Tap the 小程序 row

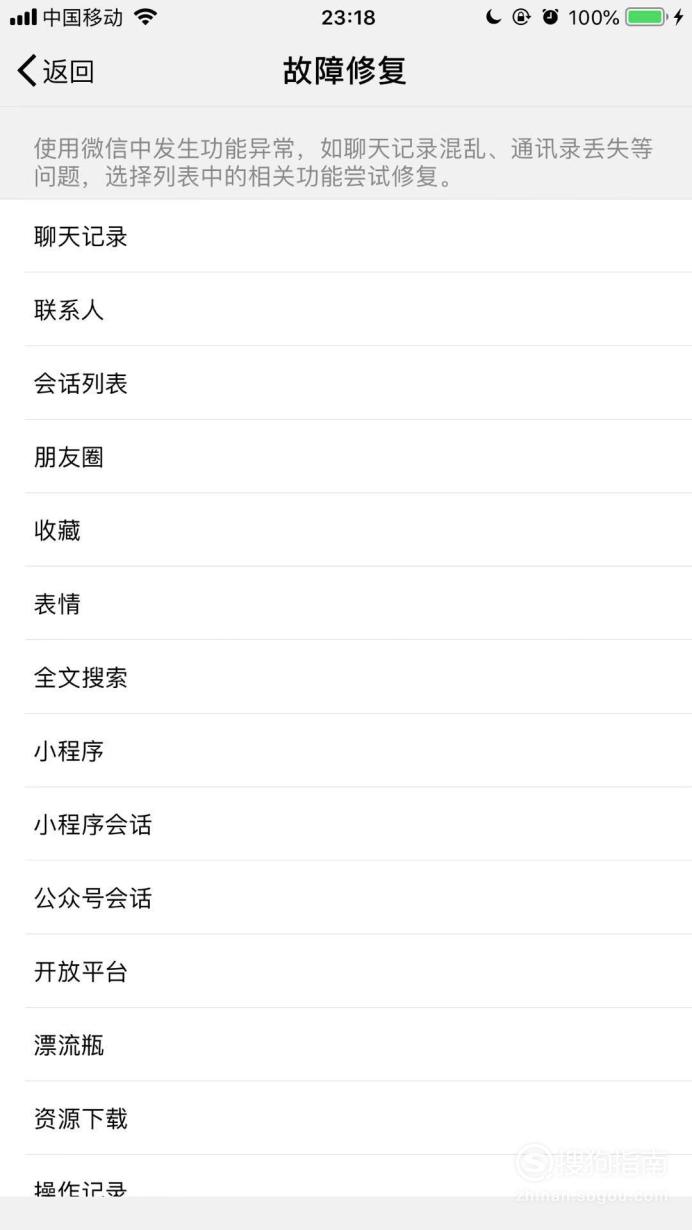tap(346, 750)
